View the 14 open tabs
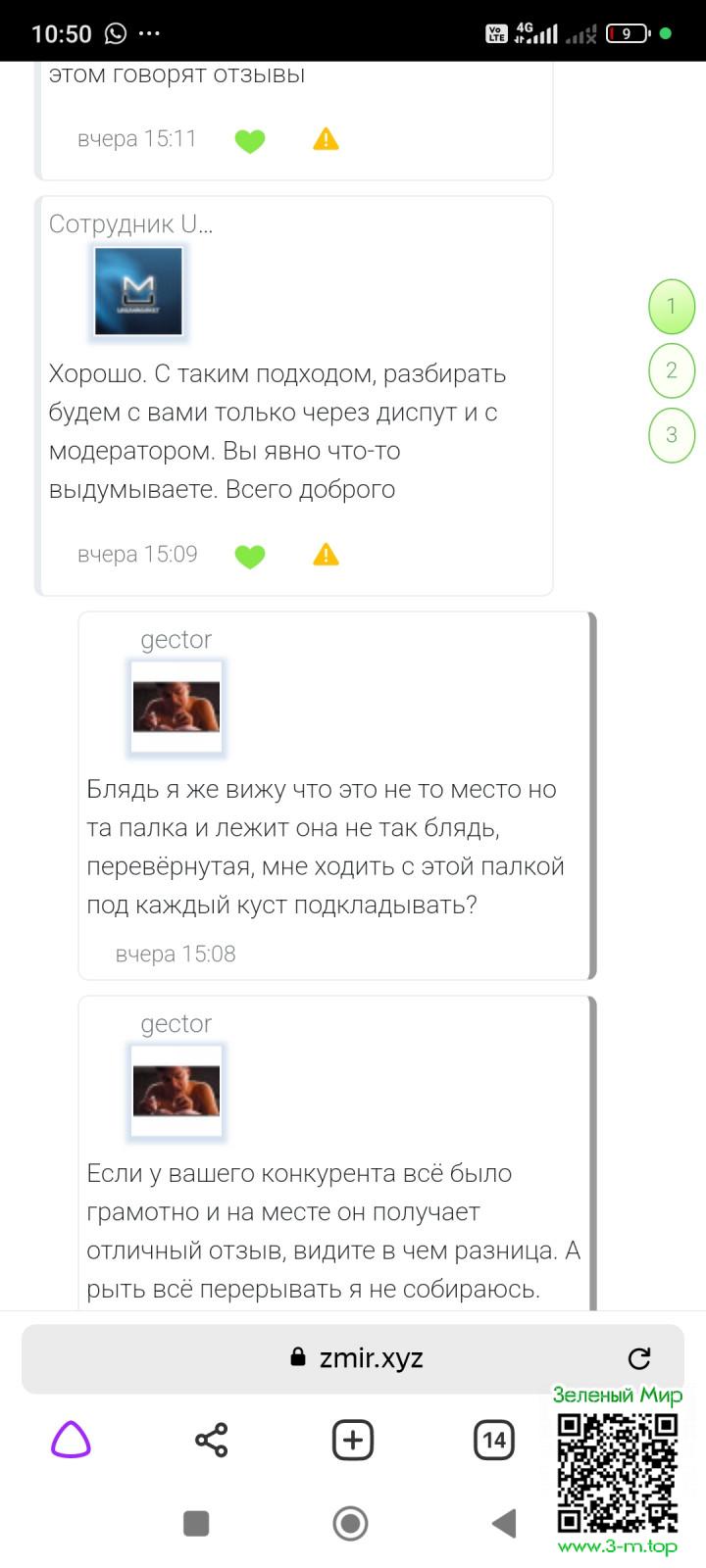This screenshot has height=1568, width=706. [494, 1440]
